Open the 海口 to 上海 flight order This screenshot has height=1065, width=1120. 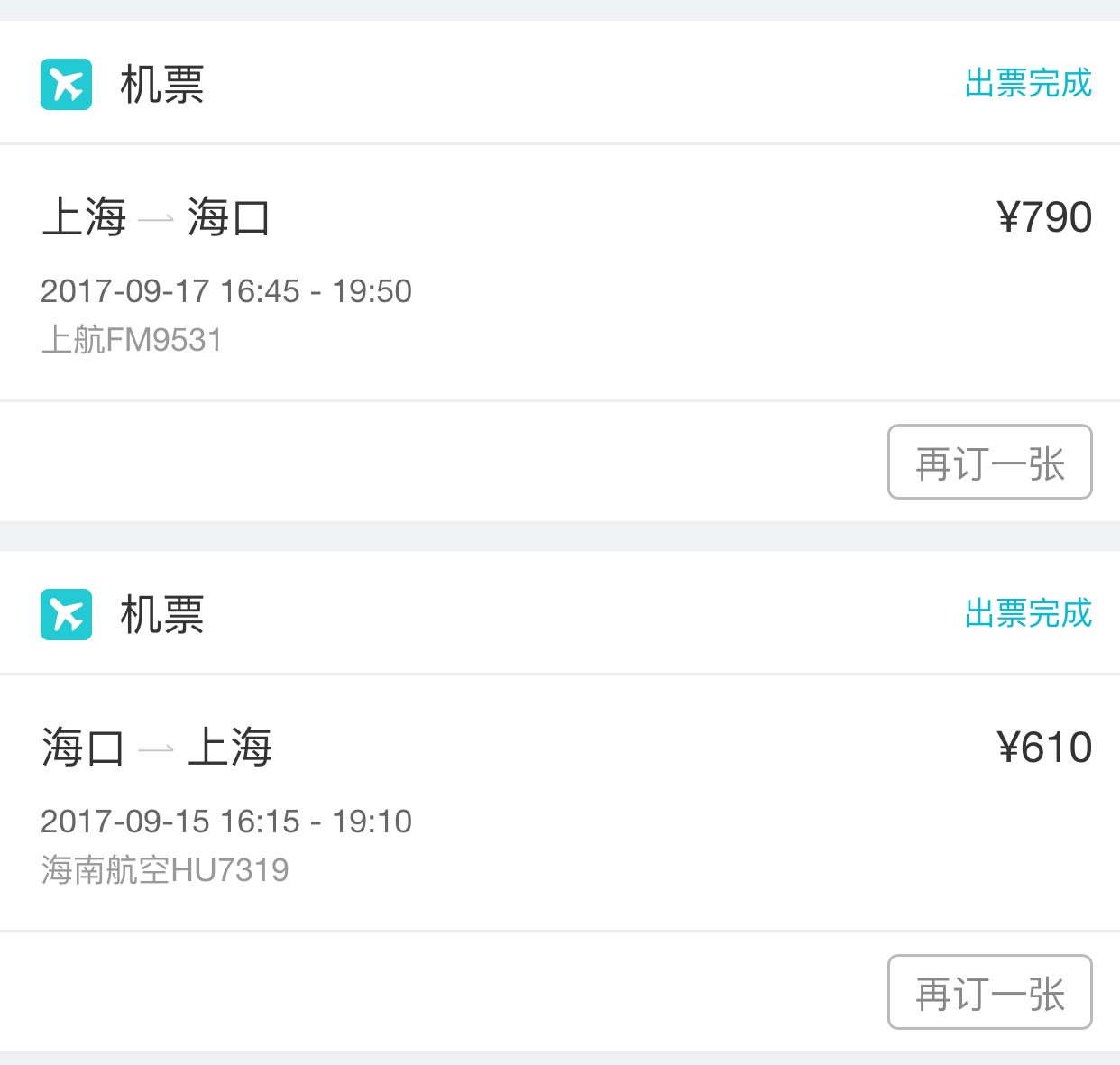(559, 803)
